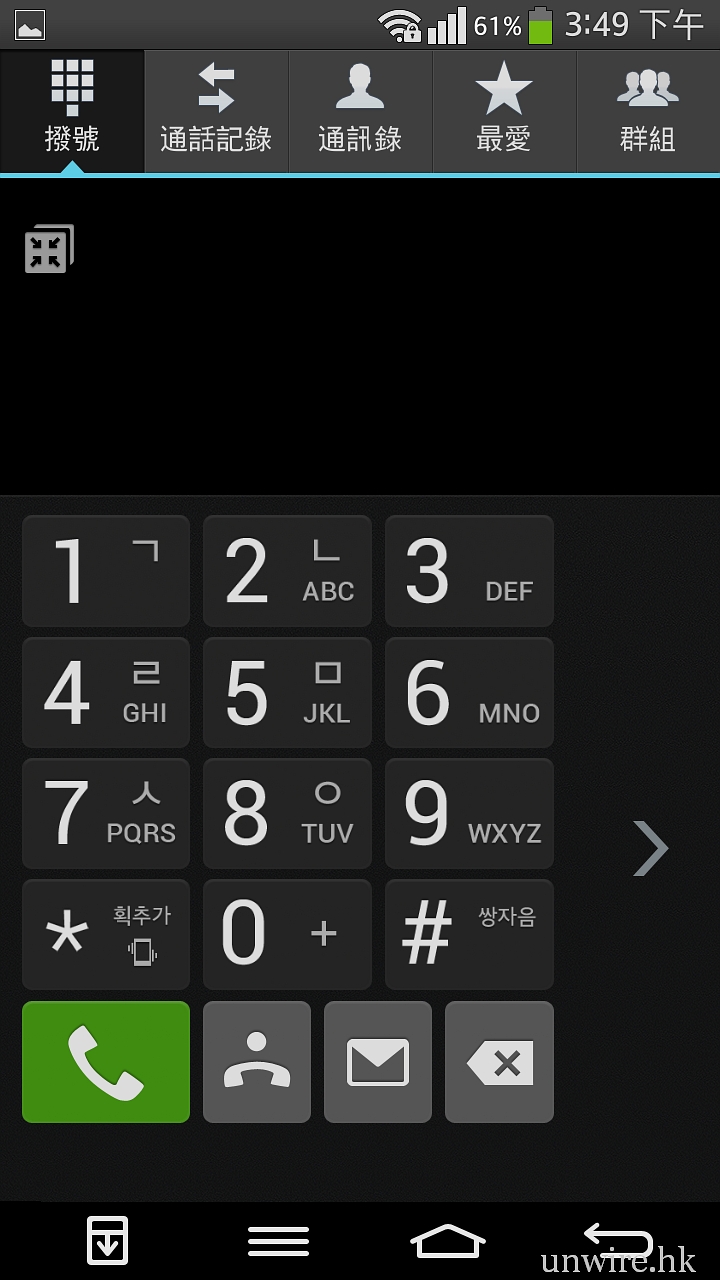Switch to the 通話記錄 tab
Screen dimensions: 720x1280
pyautogui.click(x=216, y=112)
